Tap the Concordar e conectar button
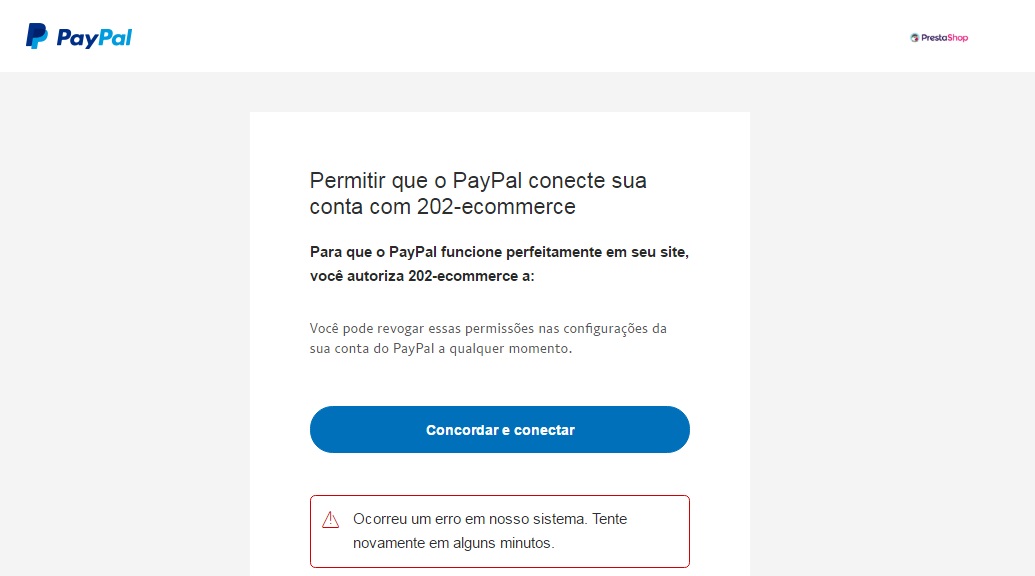The width and height of the screenshot is (1035, 576). (x=499, y=430)
